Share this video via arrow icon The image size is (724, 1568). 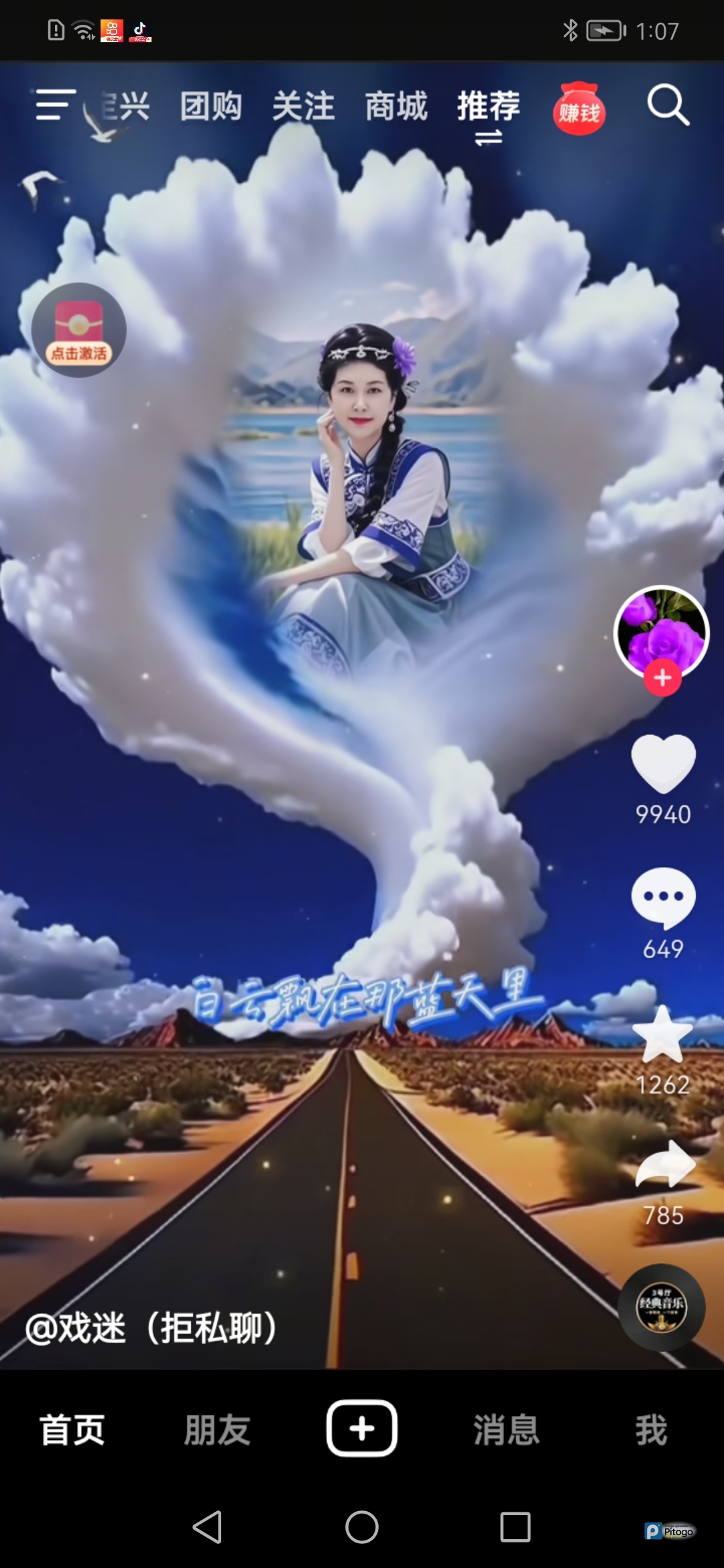point(664,1166)
